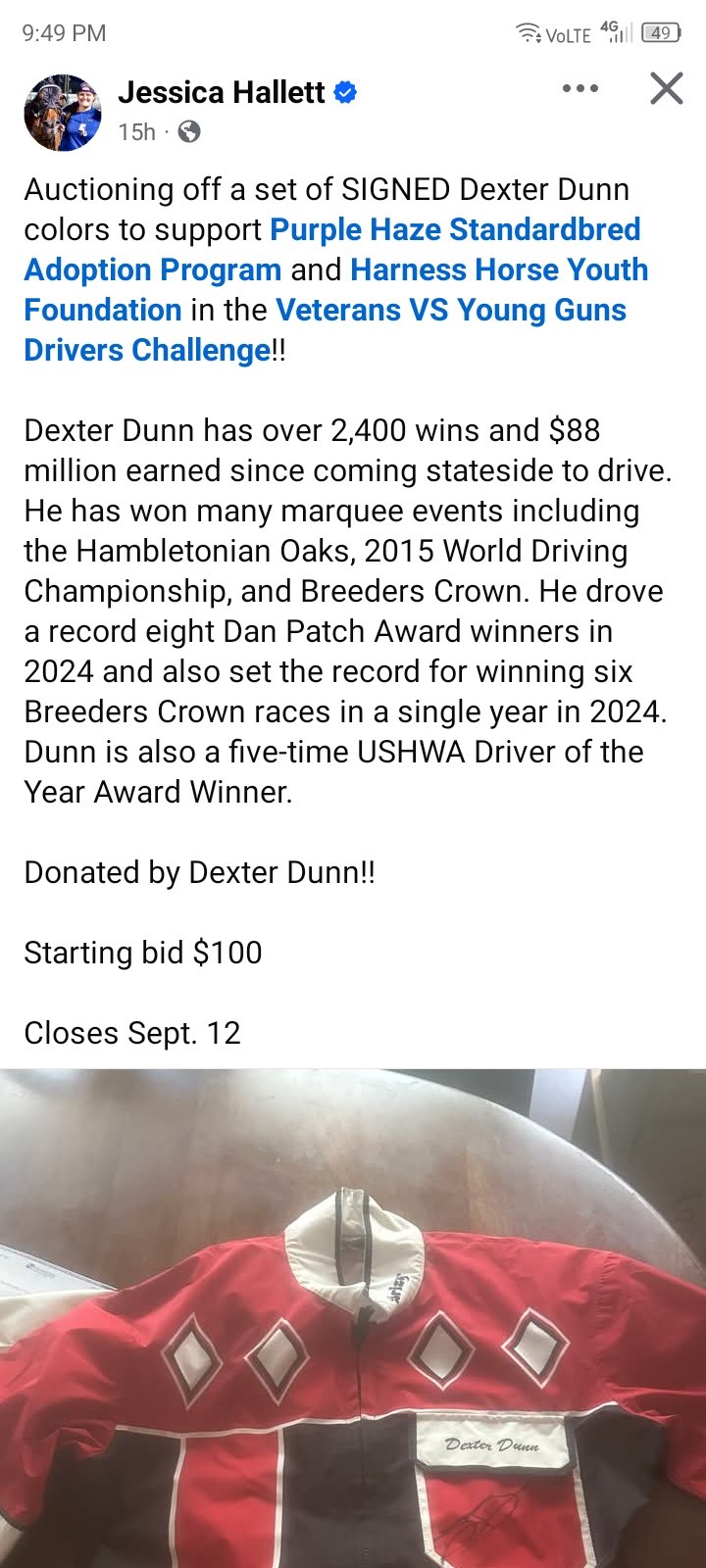The width and height of the screenshot is (706, 1568).
Task: Open Jessica Hallett's profile name
Action: [x=222, y=92]
